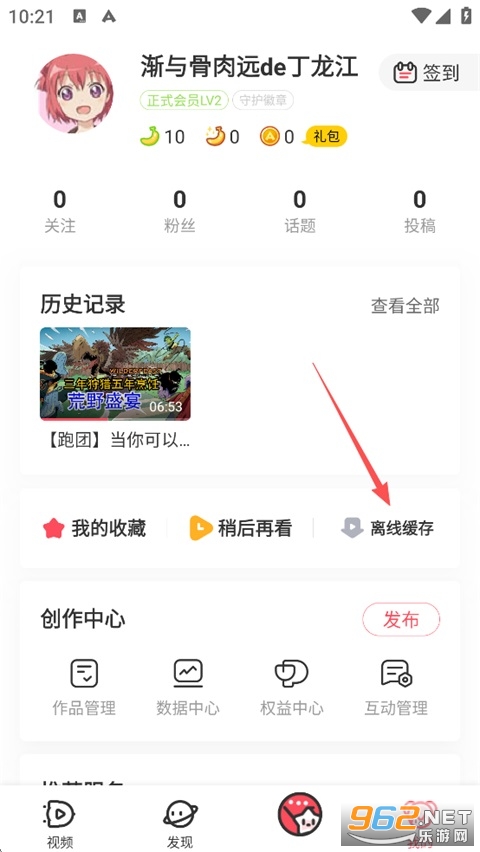Switch to the 视频 video tab
Screen dimensions: 480x852
60,824
